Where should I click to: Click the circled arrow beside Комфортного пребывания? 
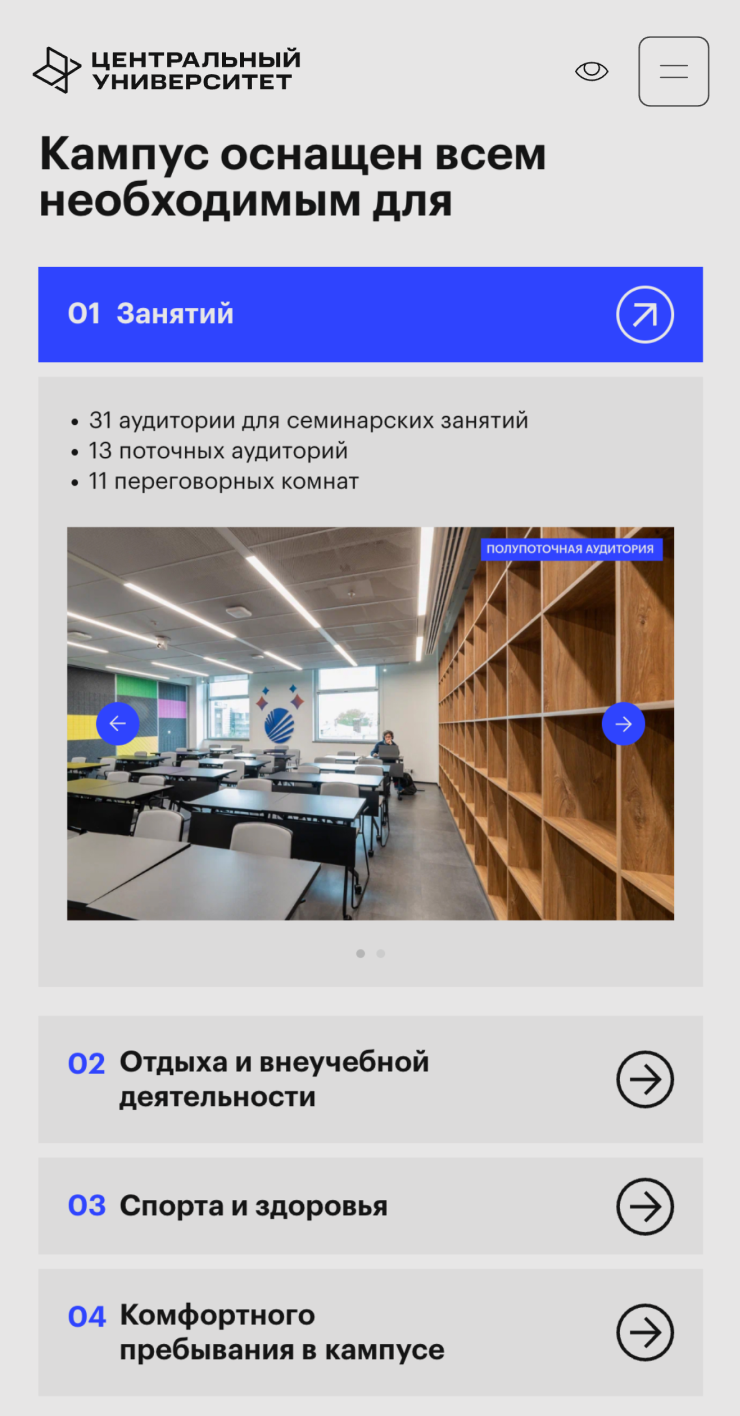(x=645, y=1332)
